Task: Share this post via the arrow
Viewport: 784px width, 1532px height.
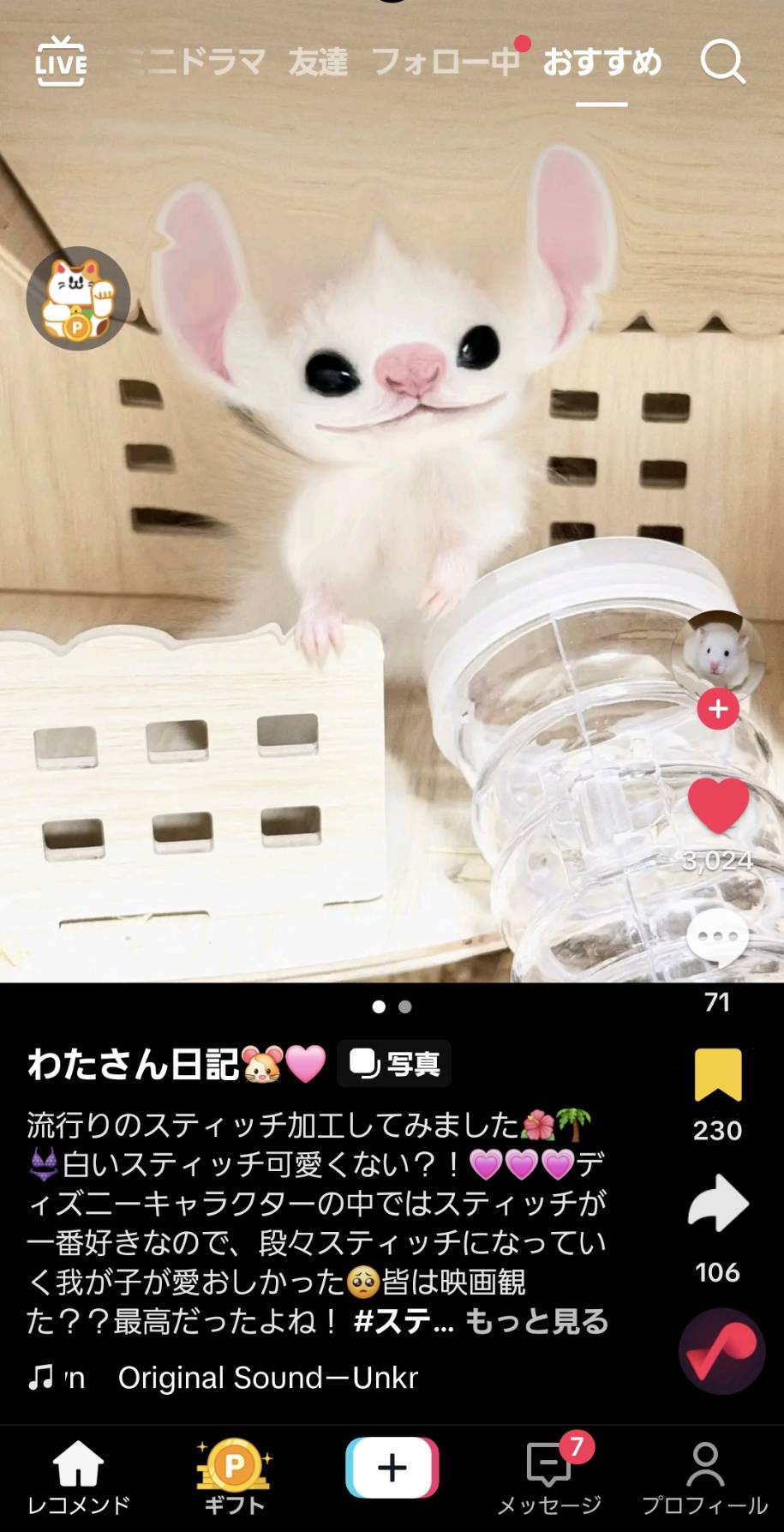Action: pyautogui.click(x=718, y=1203)
